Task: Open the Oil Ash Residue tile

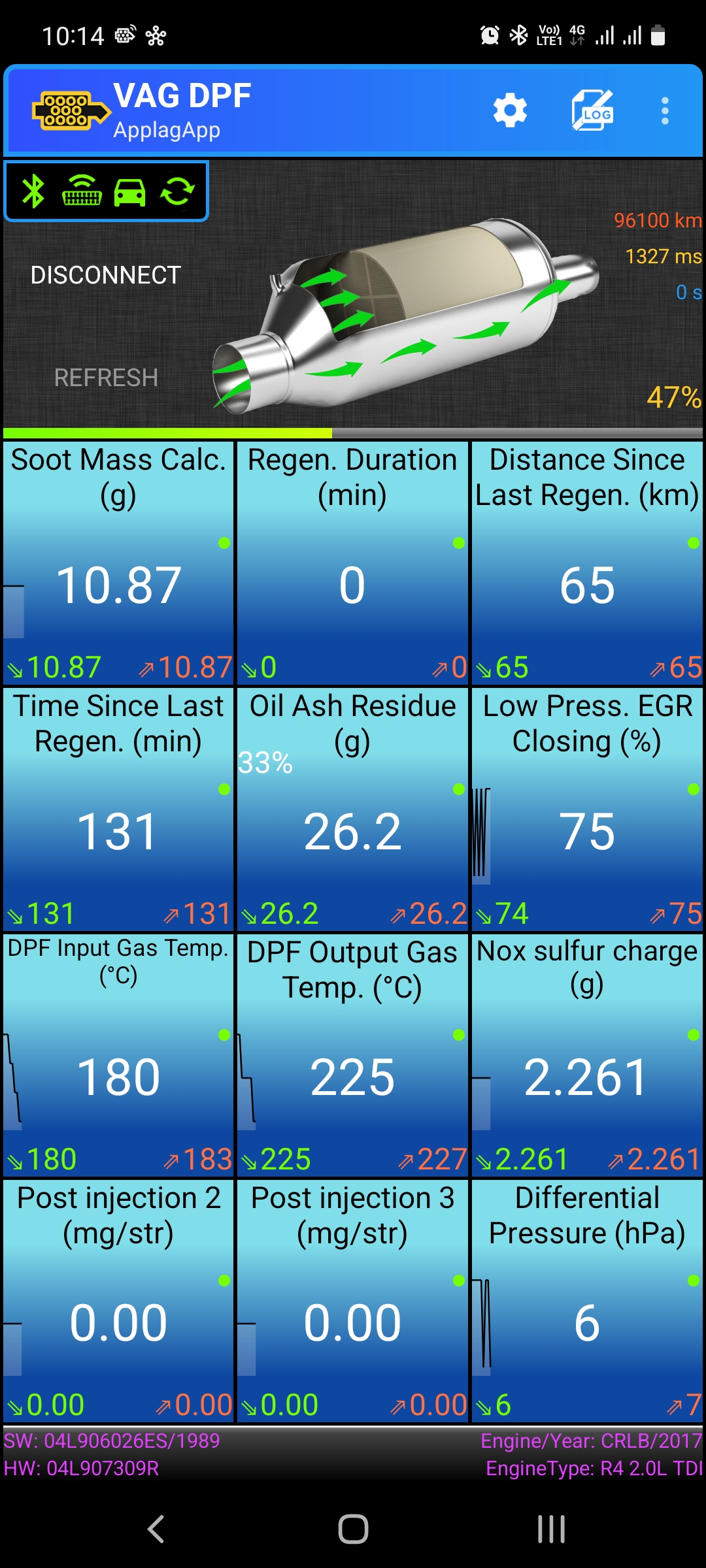Action: [352, 809]
